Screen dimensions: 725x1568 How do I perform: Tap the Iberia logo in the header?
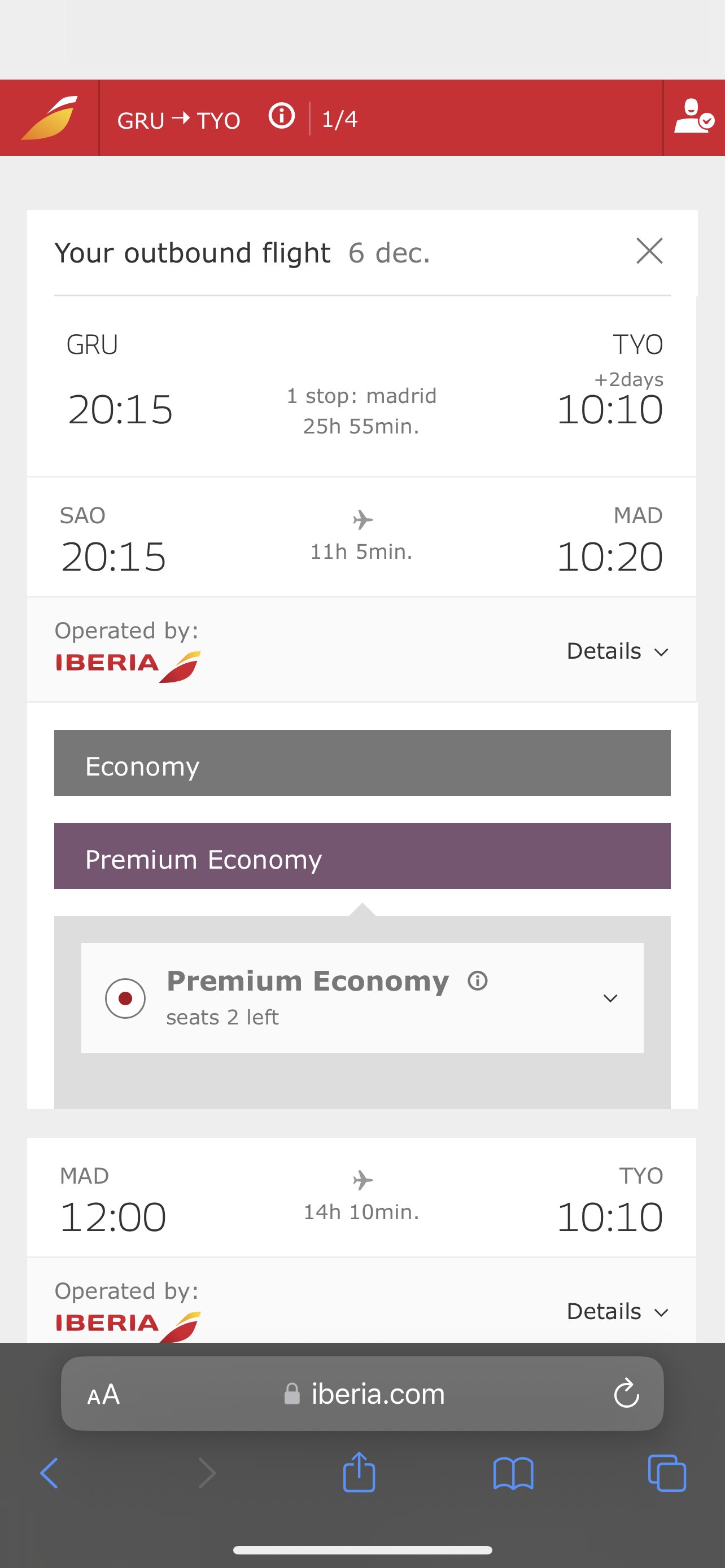49,117
